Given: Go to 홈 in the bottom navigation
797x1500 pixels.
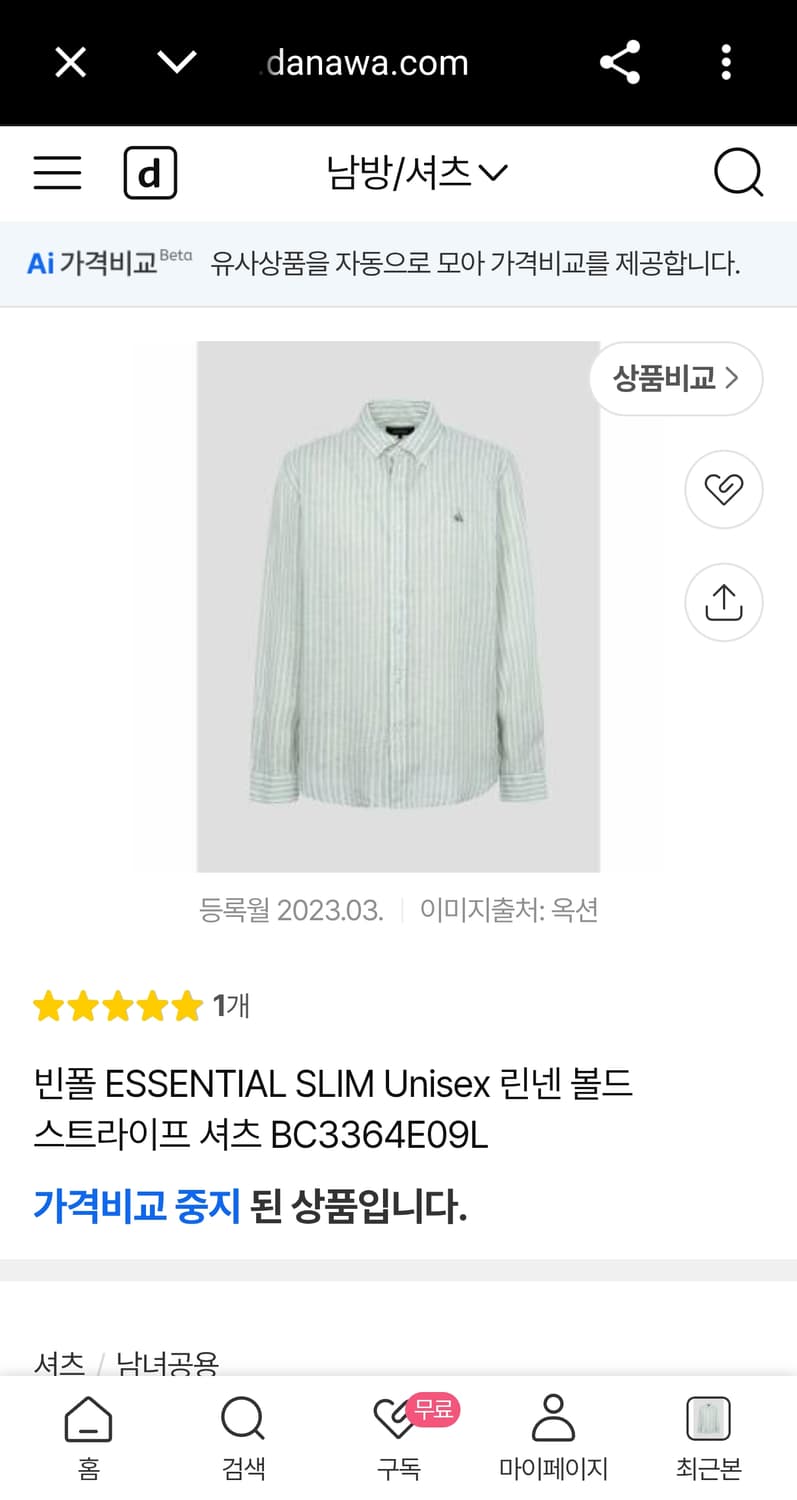Looking at the screenshot, I should click(87, 1432).
